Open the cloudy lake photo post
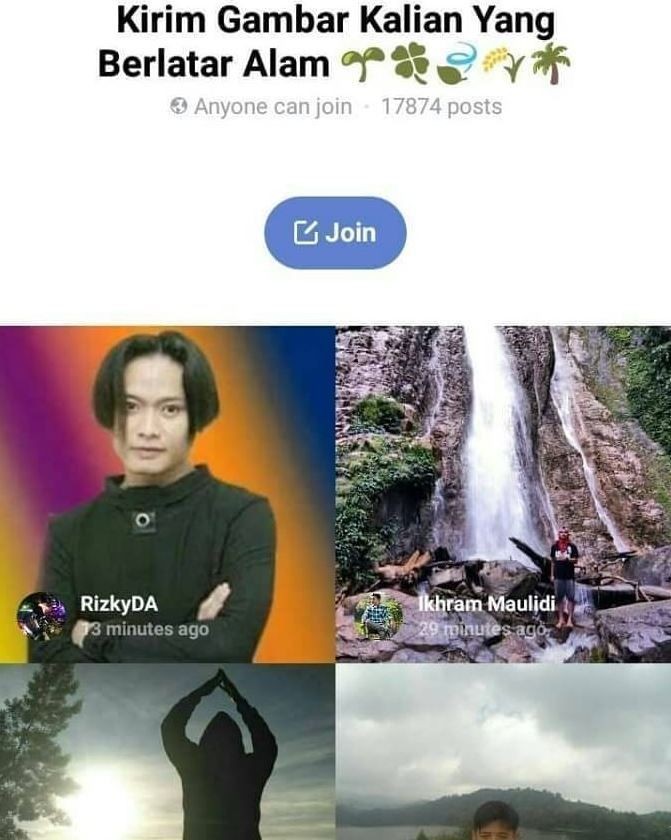The image size is (671, 840). (x=503, y=752)
